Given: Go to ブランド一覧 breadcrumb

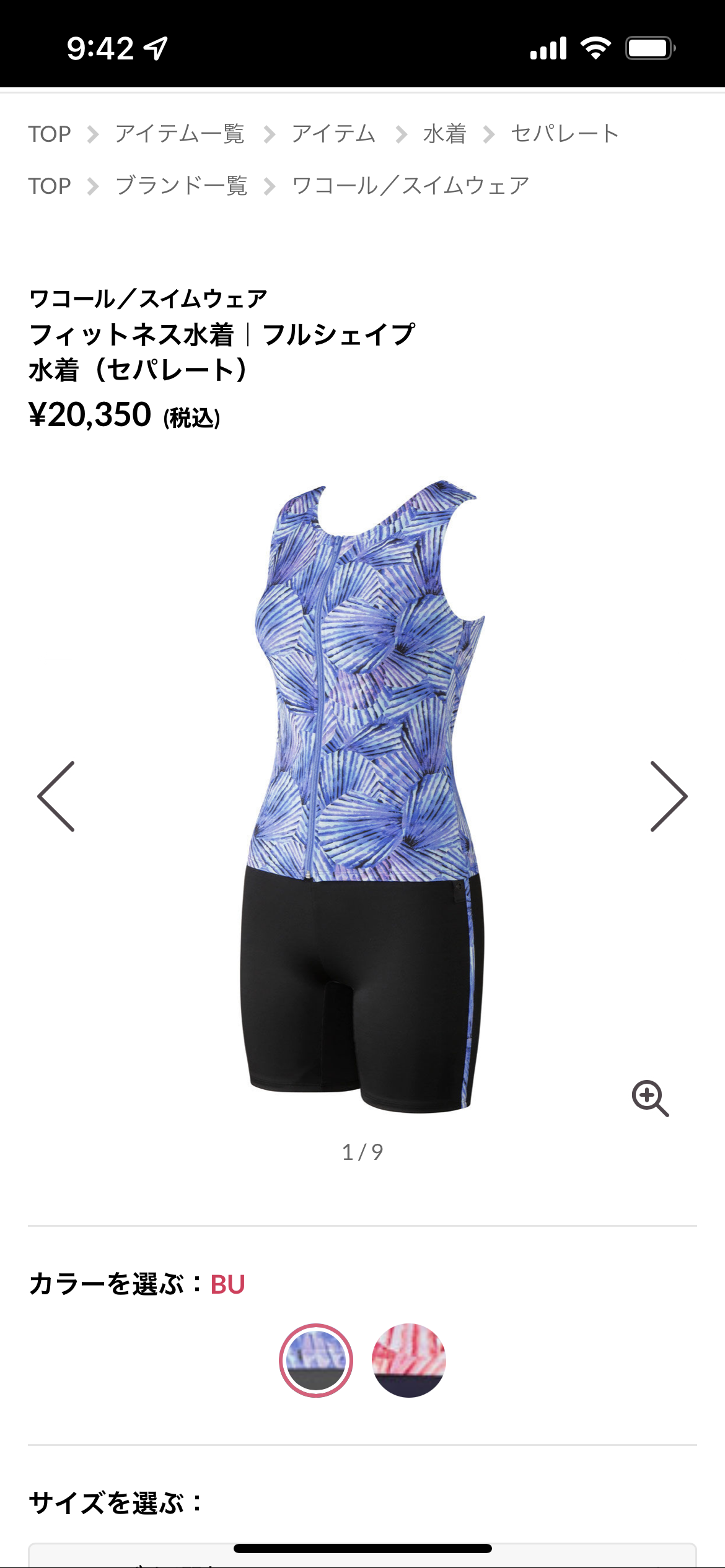Looking at the screenshot, I should (x=181, y=186).
